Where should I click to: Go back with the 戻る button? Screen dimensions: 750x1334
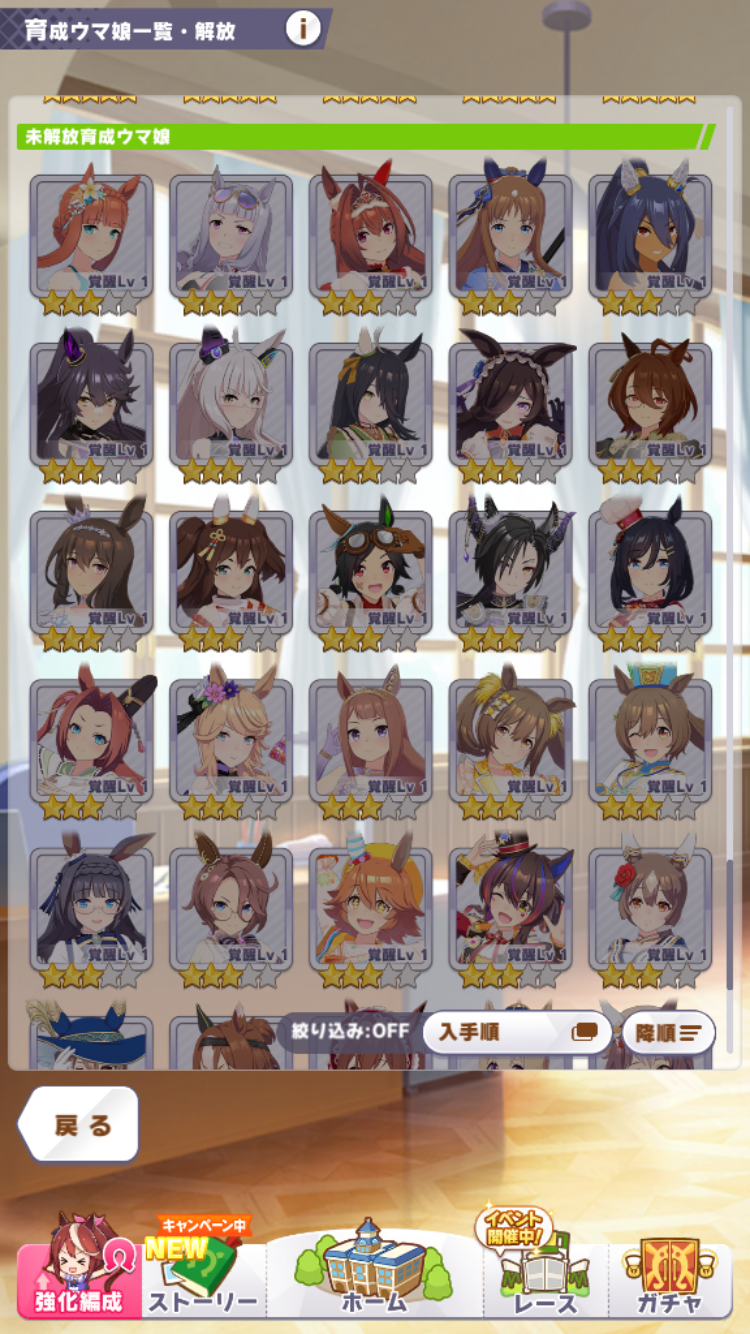pyautogui.click(x=79, y=1125)
